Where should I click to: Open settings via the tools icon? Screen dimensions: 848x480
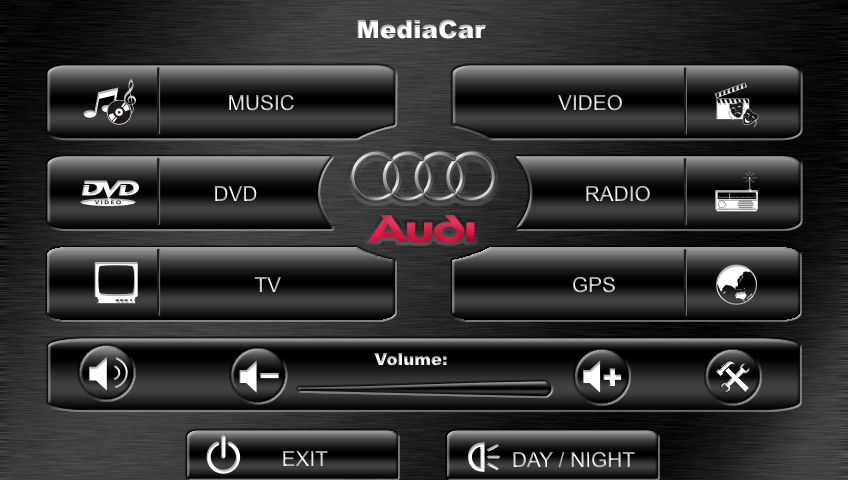coord(733,377)
